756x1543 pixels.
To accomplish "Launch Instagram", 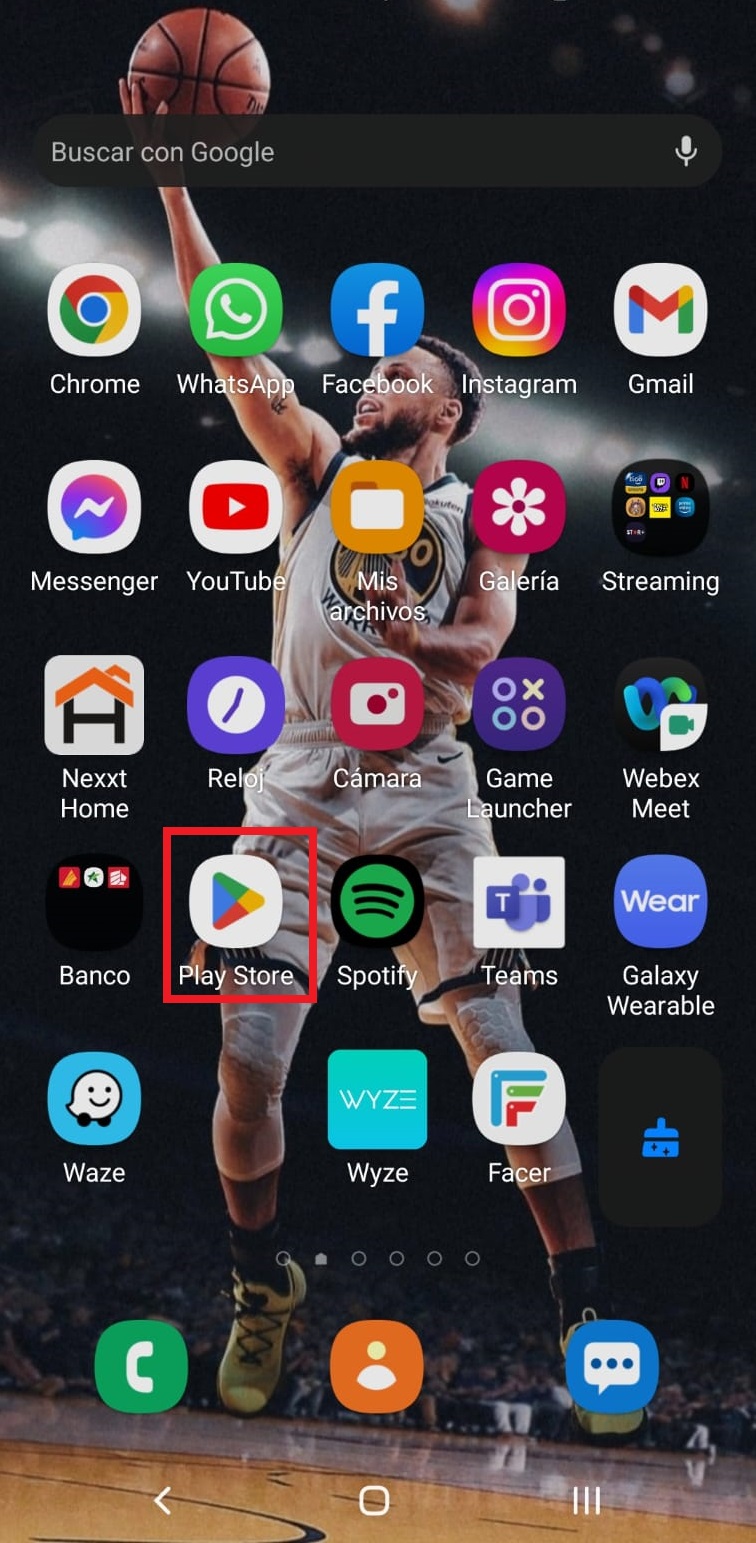I will tap(519, 310).
